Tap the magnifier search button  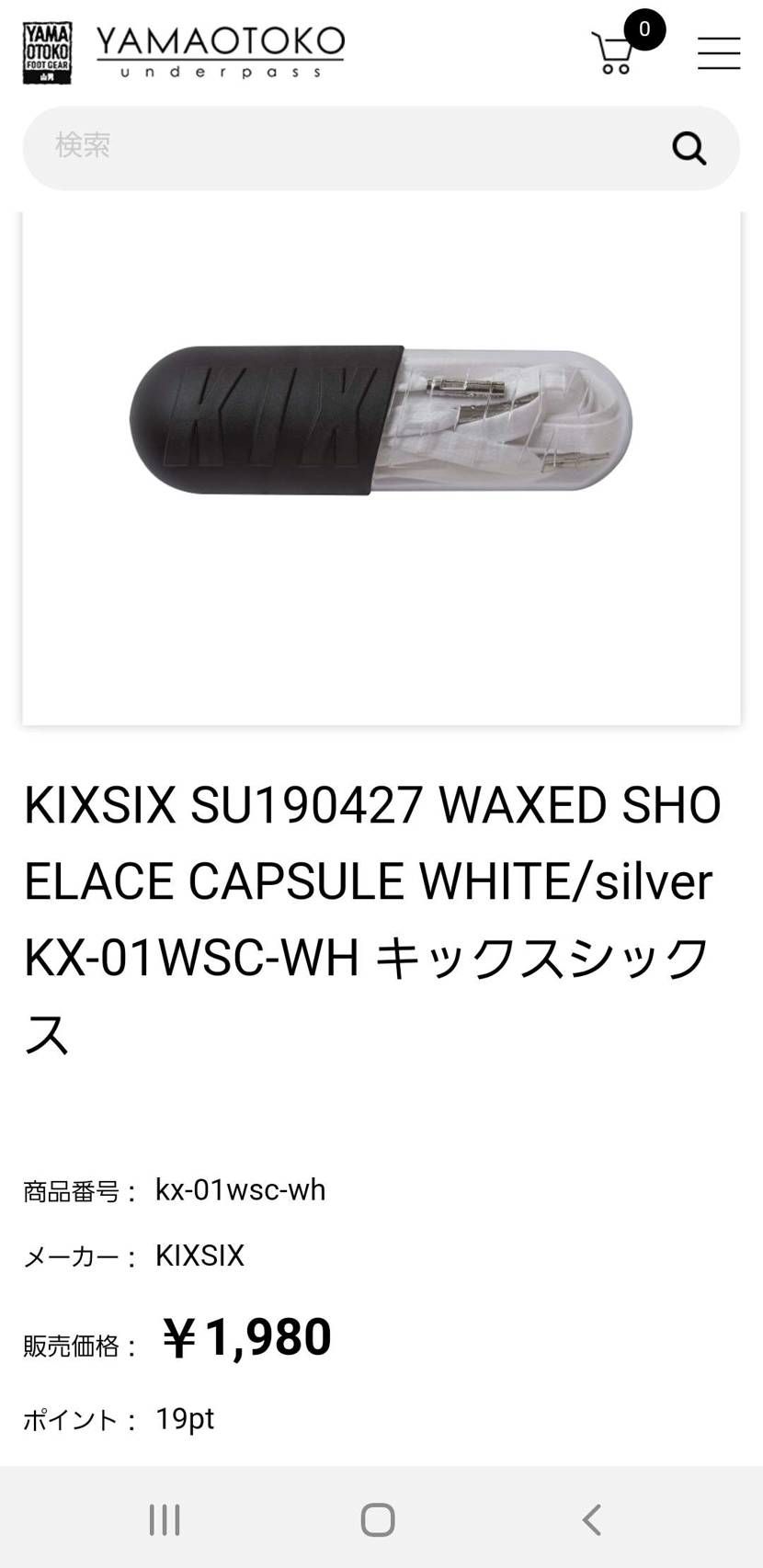[689, 148]
